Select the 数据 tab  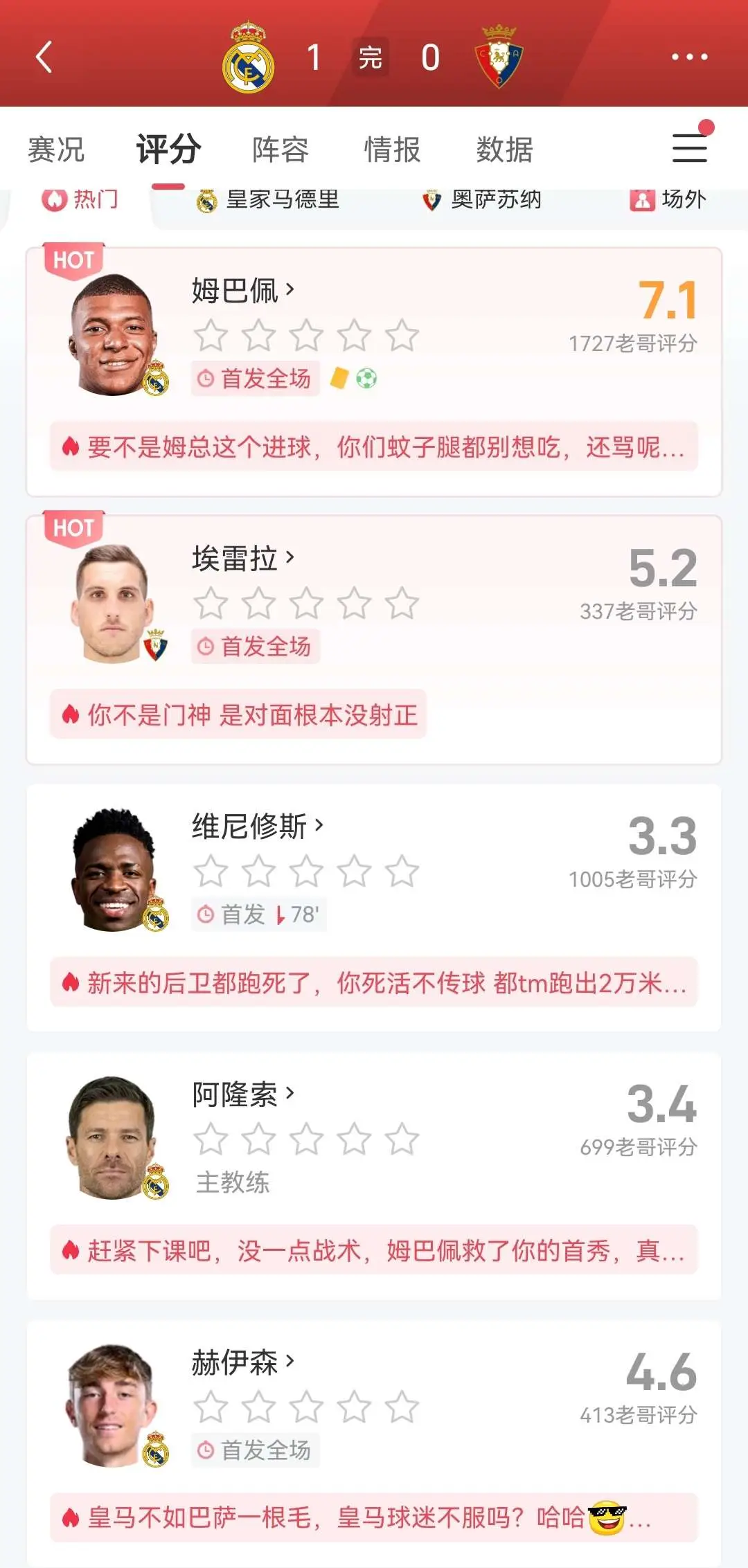[505, 149]
